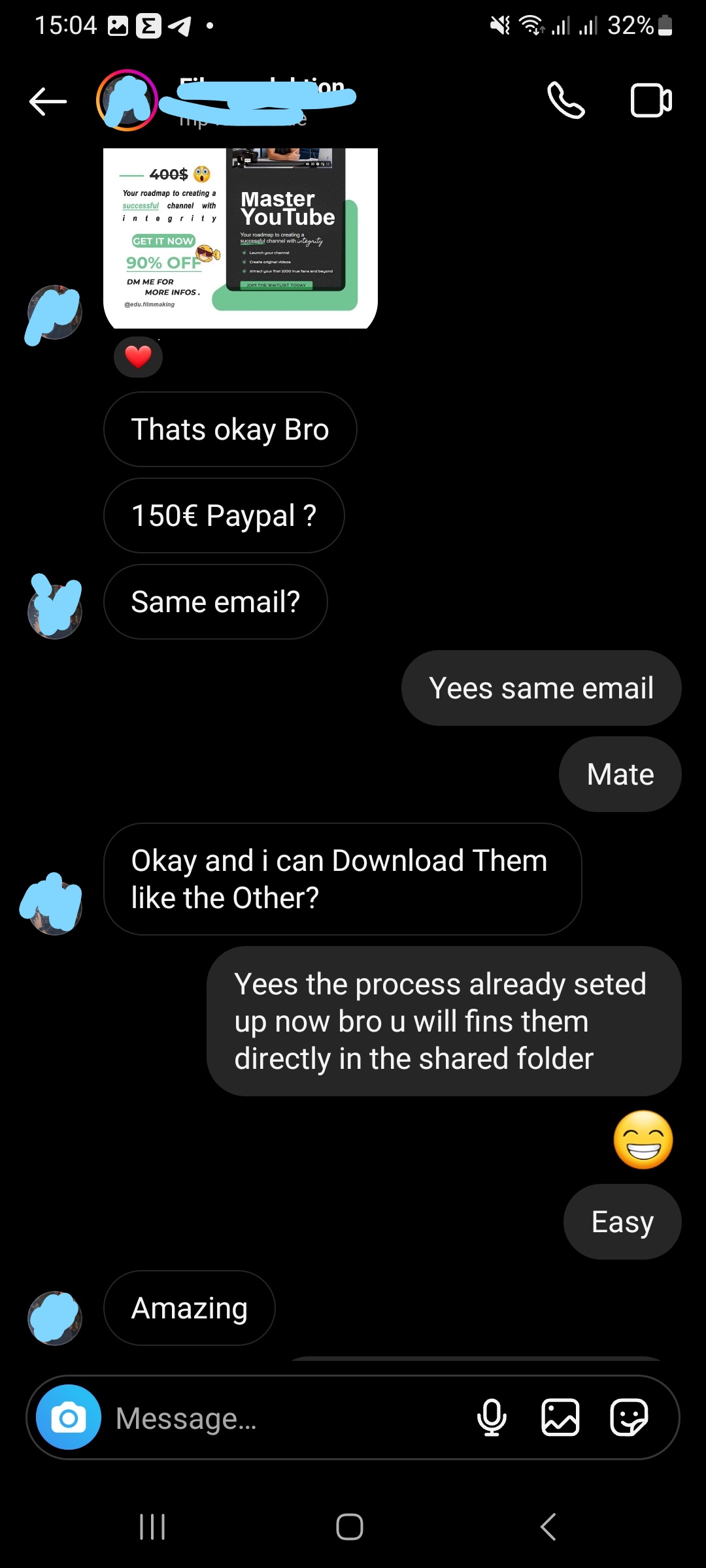Open the sticker picker
Screen dimensions: 706x1568
coord(629,1418)
